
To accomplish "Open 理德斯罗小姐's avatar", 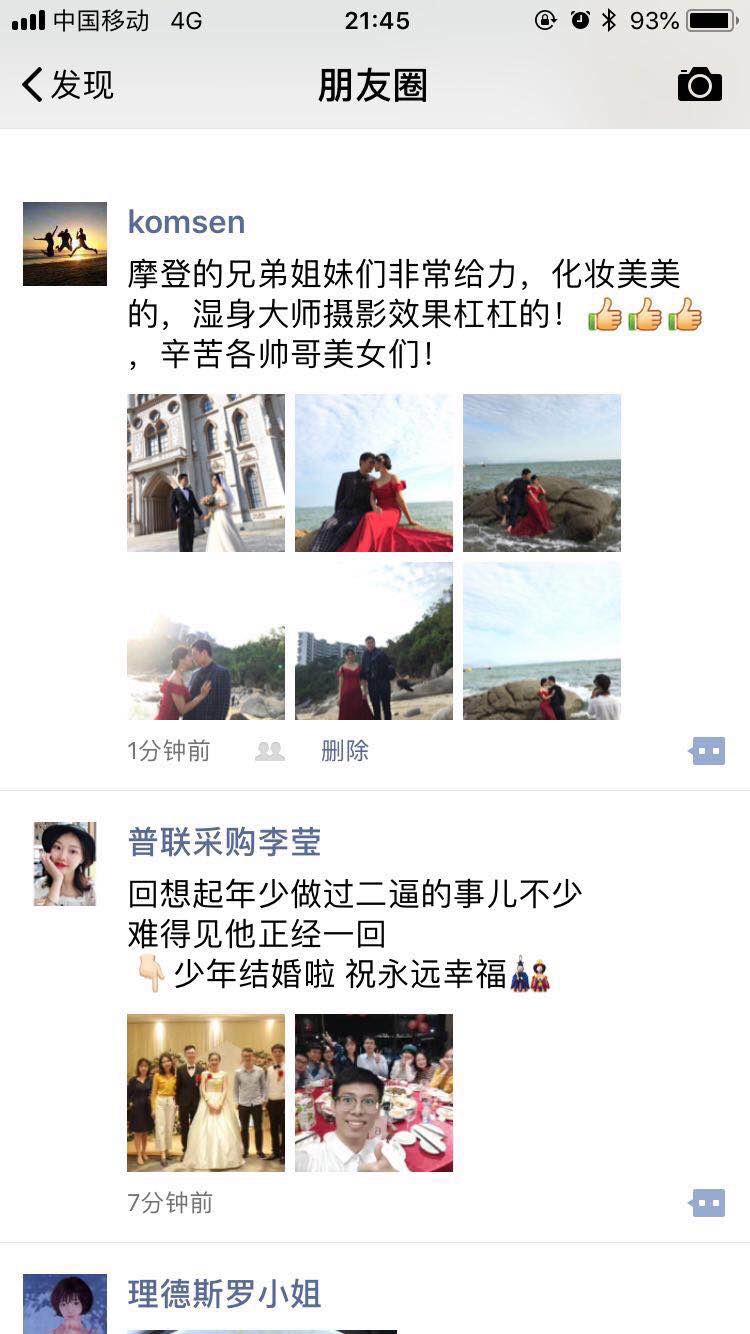I will 65,1304.
